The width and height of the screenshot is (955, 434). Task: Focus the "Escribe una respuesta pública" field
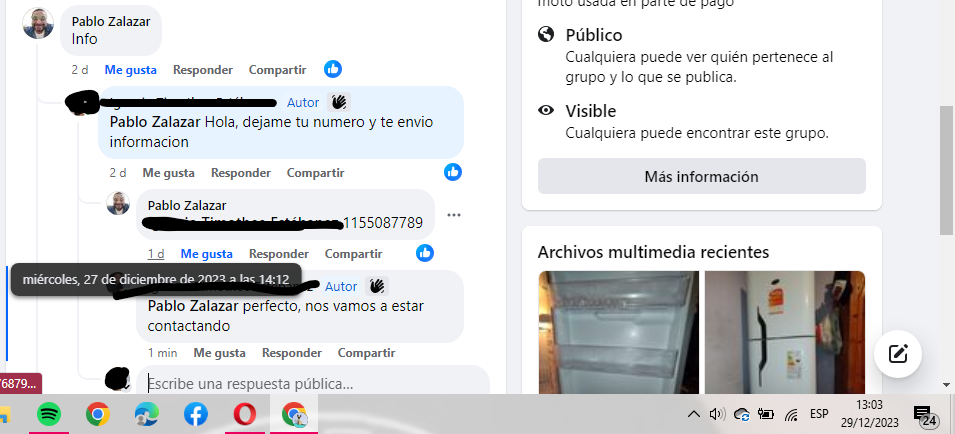pos(310,383)
